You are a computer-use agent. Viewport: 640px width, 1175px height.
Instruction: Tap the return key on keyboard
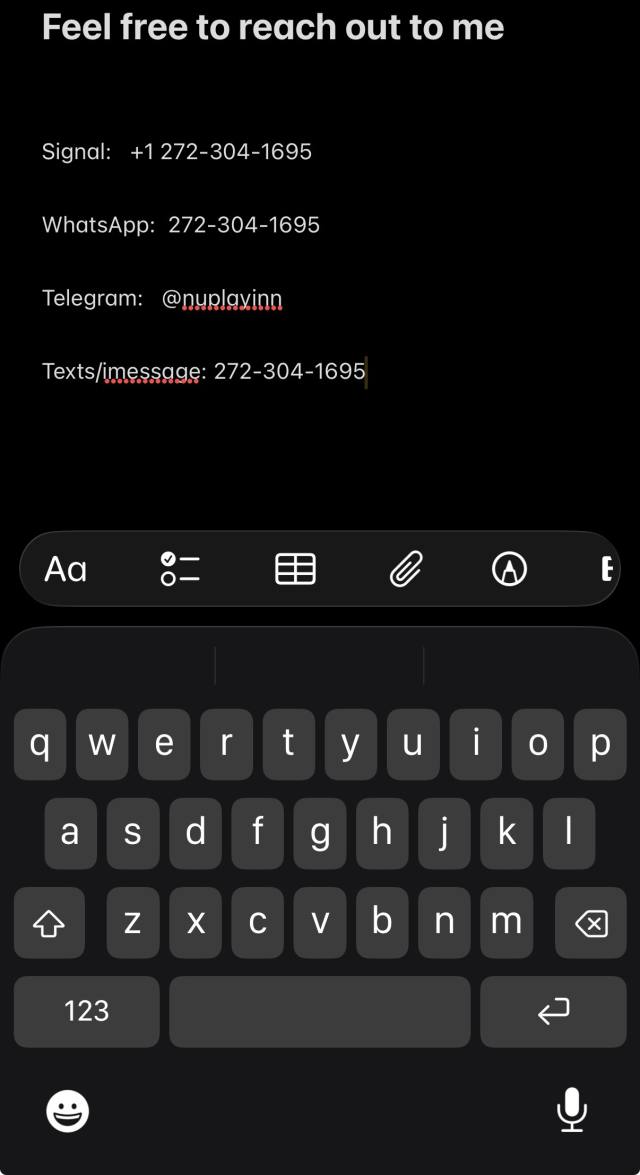click(553, 1011)
